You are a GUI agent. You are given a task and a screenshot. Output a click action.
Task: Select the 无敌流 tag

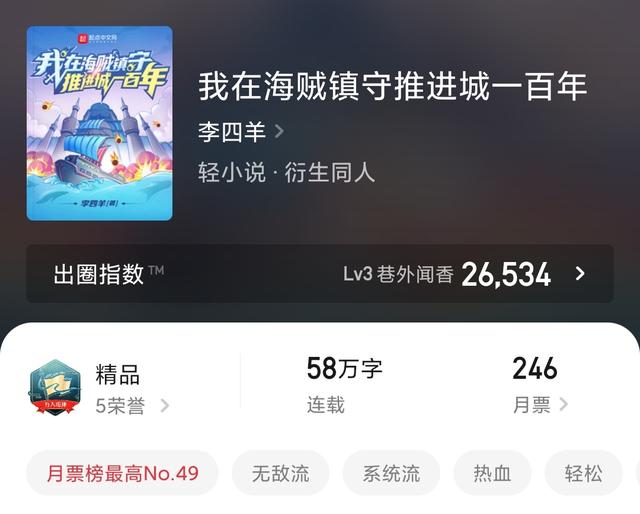[280, 473]
